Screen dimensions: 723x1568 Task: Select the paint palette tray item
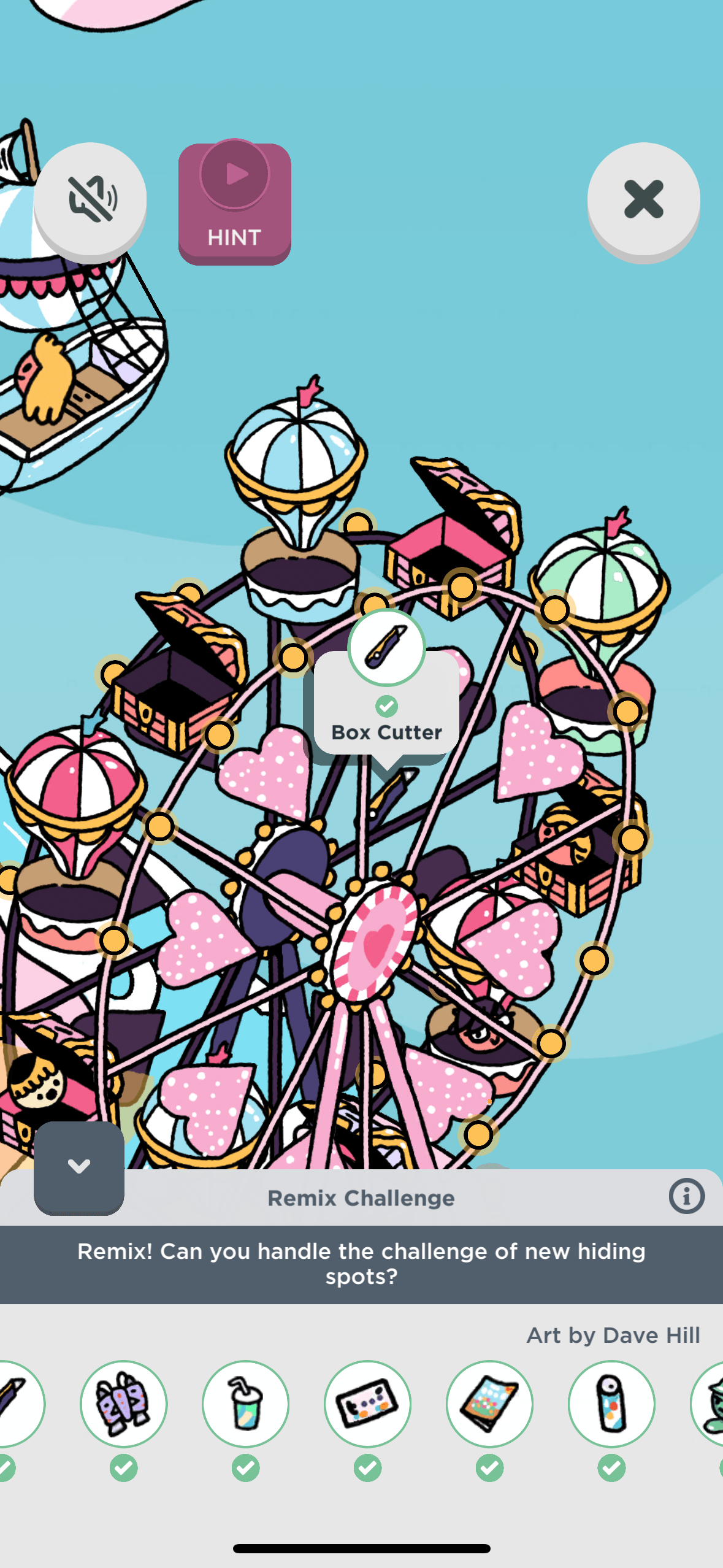[x=367, y=1404]
